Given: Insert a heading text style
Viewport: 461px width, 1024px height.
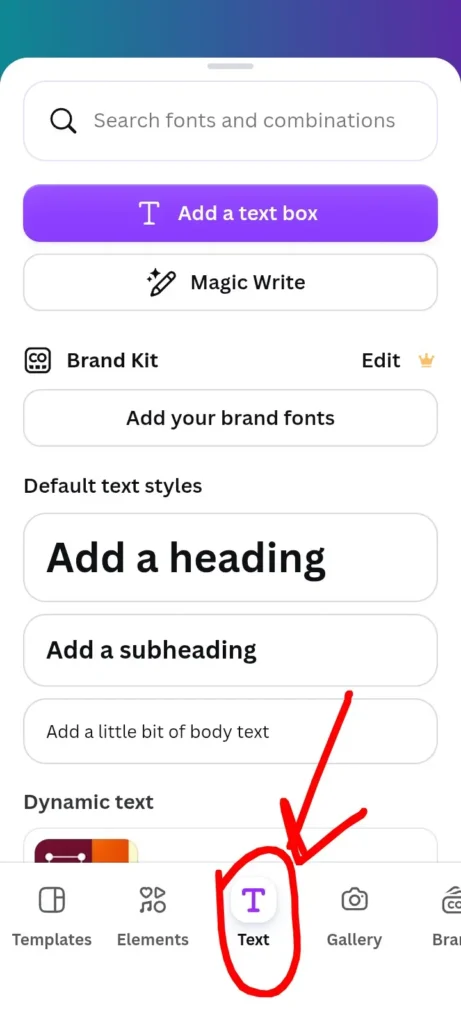Looking at the screenshot, I should 230,558.
